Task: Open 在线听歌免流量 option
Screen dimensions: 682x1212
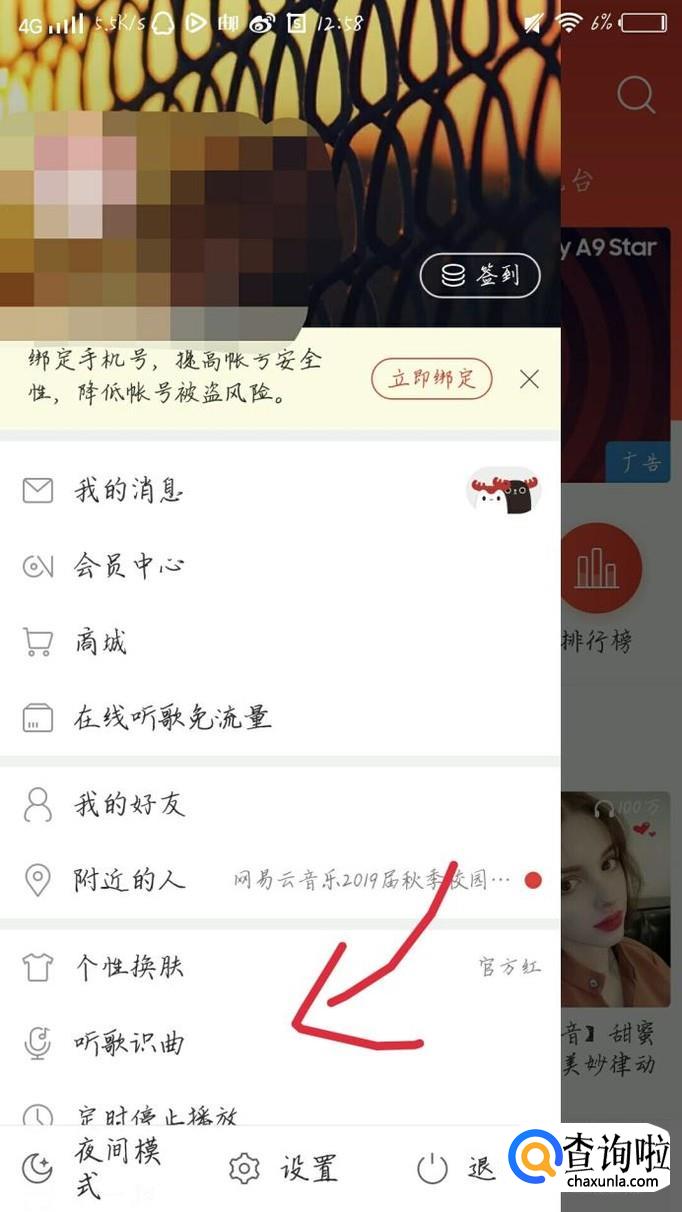Action: [x=172, y=718]
